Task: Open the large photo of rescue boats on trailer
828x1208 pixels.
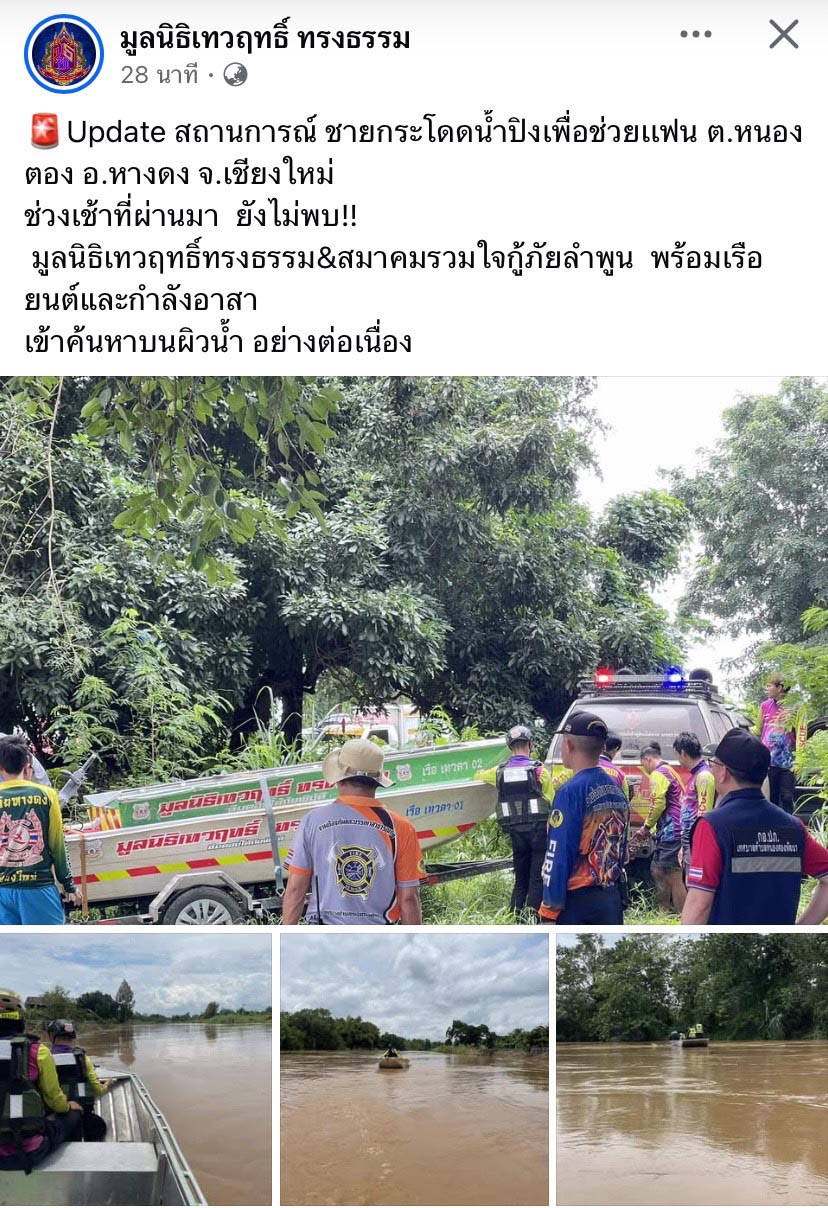Action: [414, 650]
